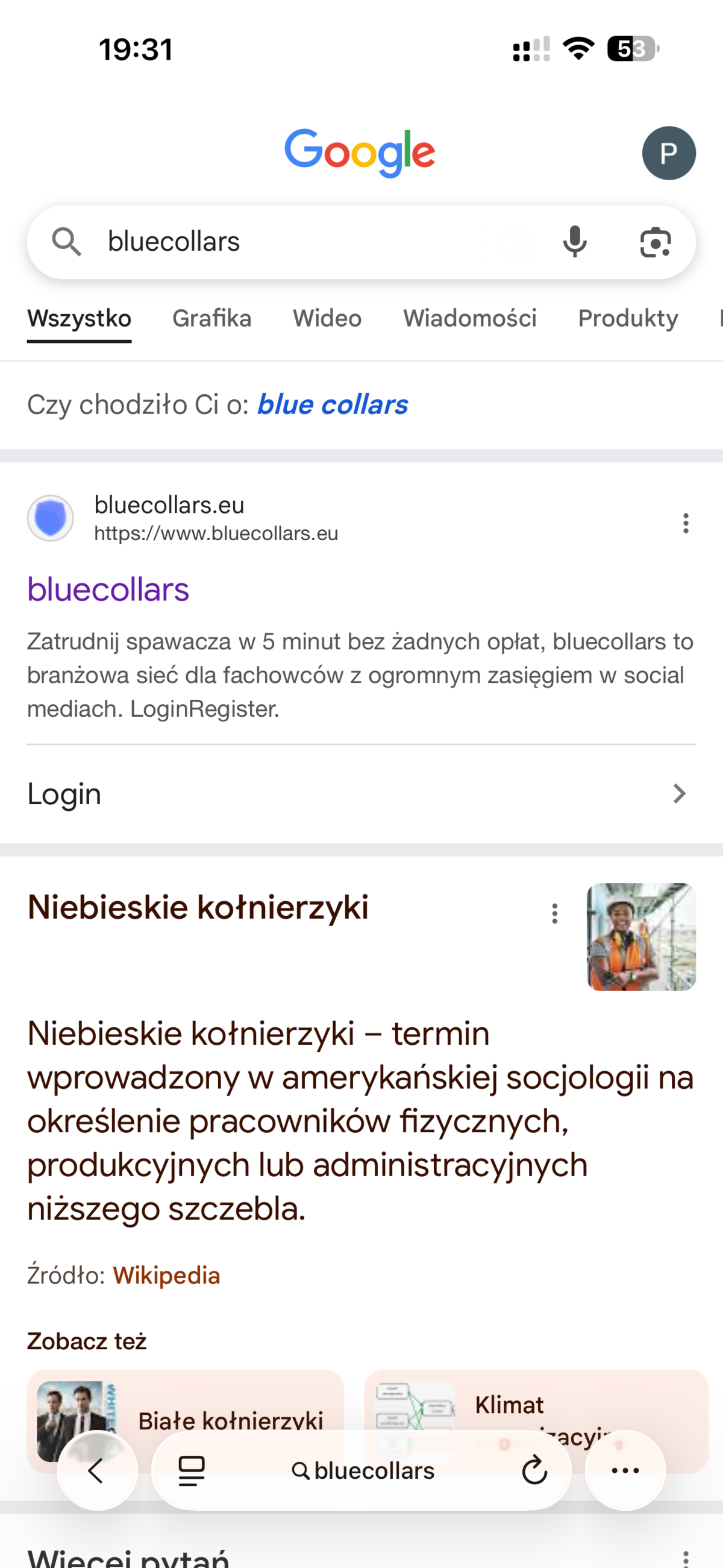Go back with the browser back arrow
This screenshot has width=723, height=1568.
point(97,1470)
